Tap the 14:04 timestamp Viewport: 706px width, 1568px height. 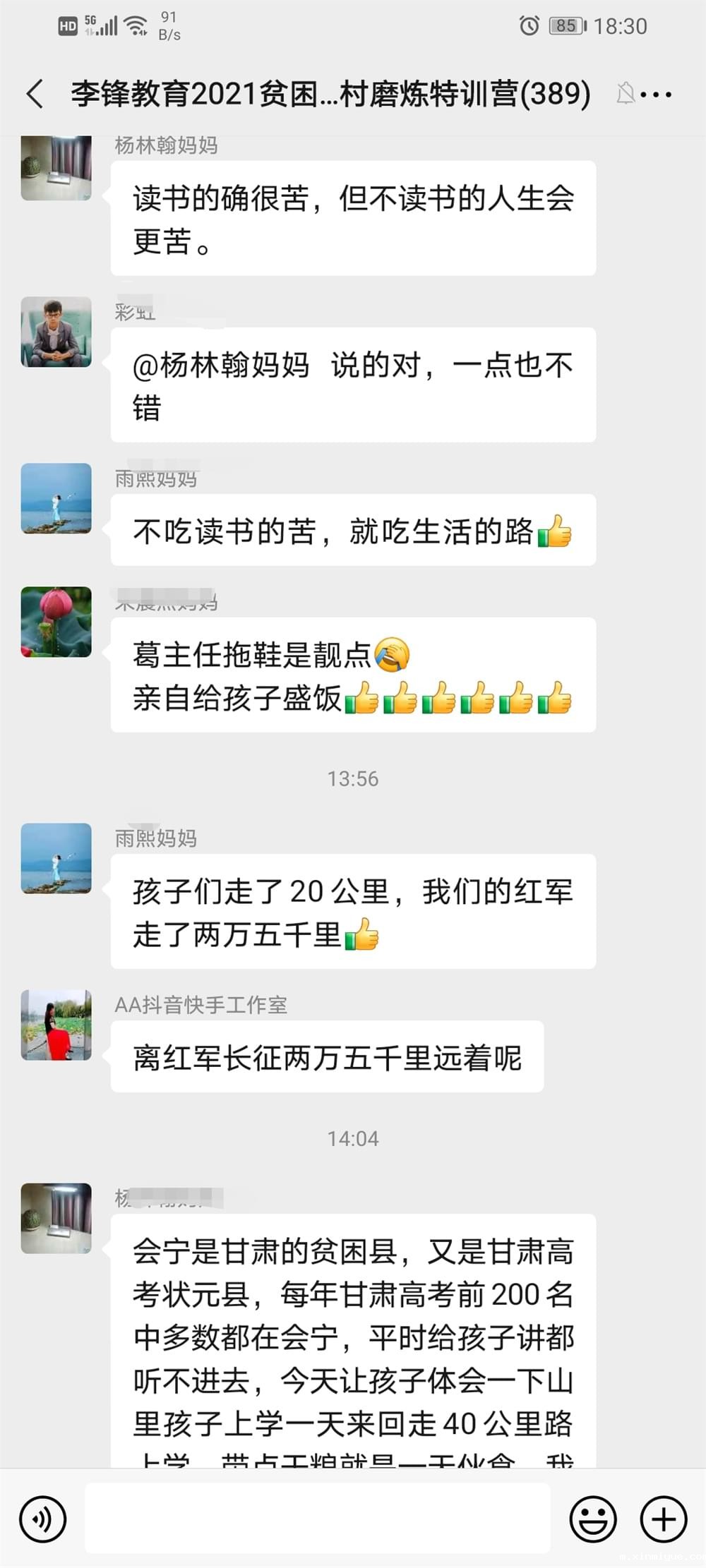tap(352, 1138)
